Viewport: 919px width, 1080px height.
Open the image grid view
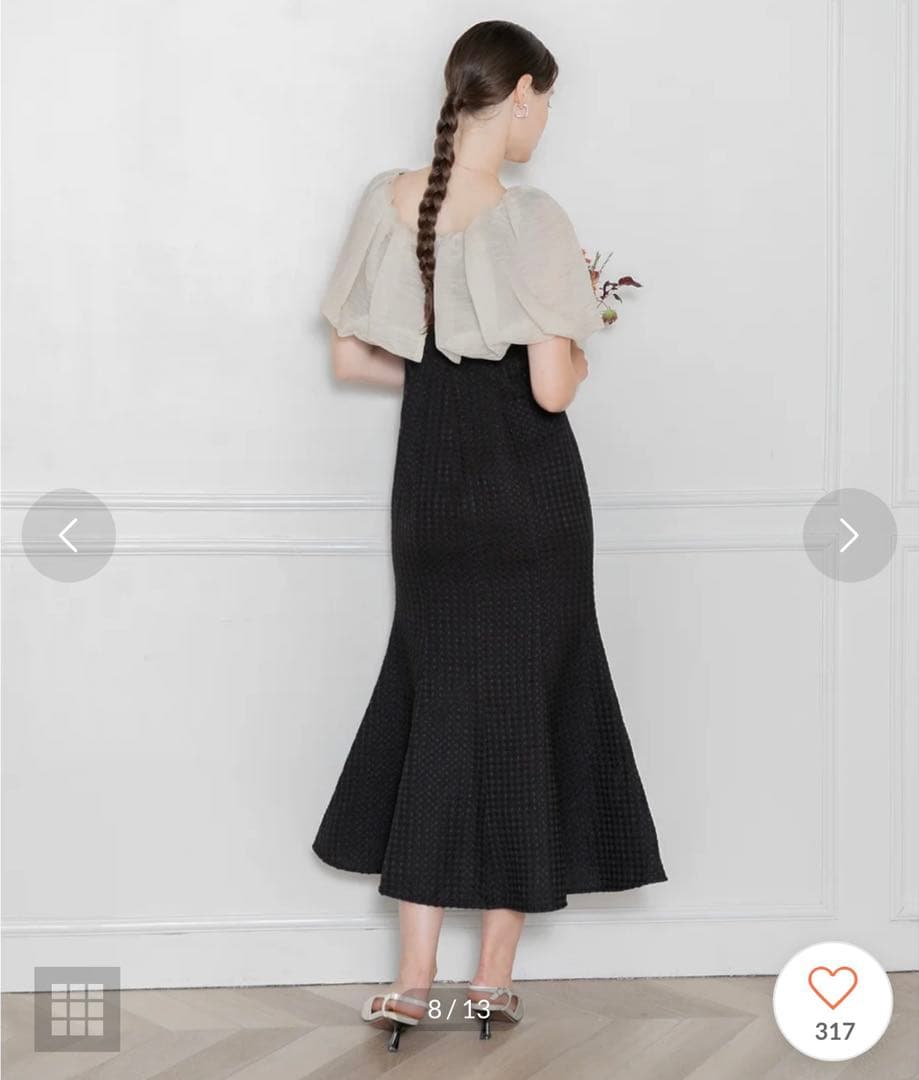pyautogui.click(x=77, y=1008)
